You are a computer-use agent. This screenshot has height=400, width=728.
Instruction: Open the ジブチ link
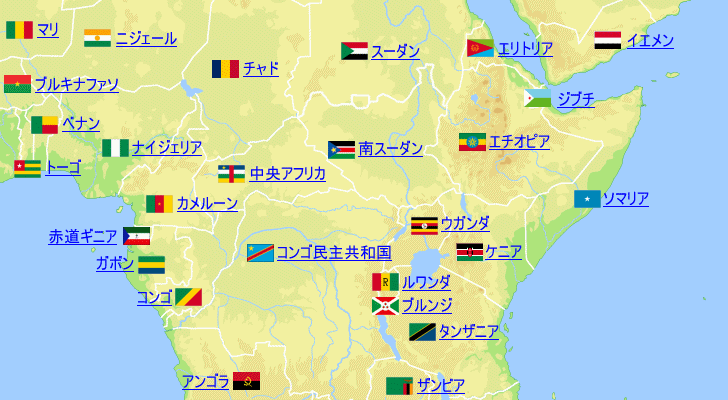[x=576, y=99]
